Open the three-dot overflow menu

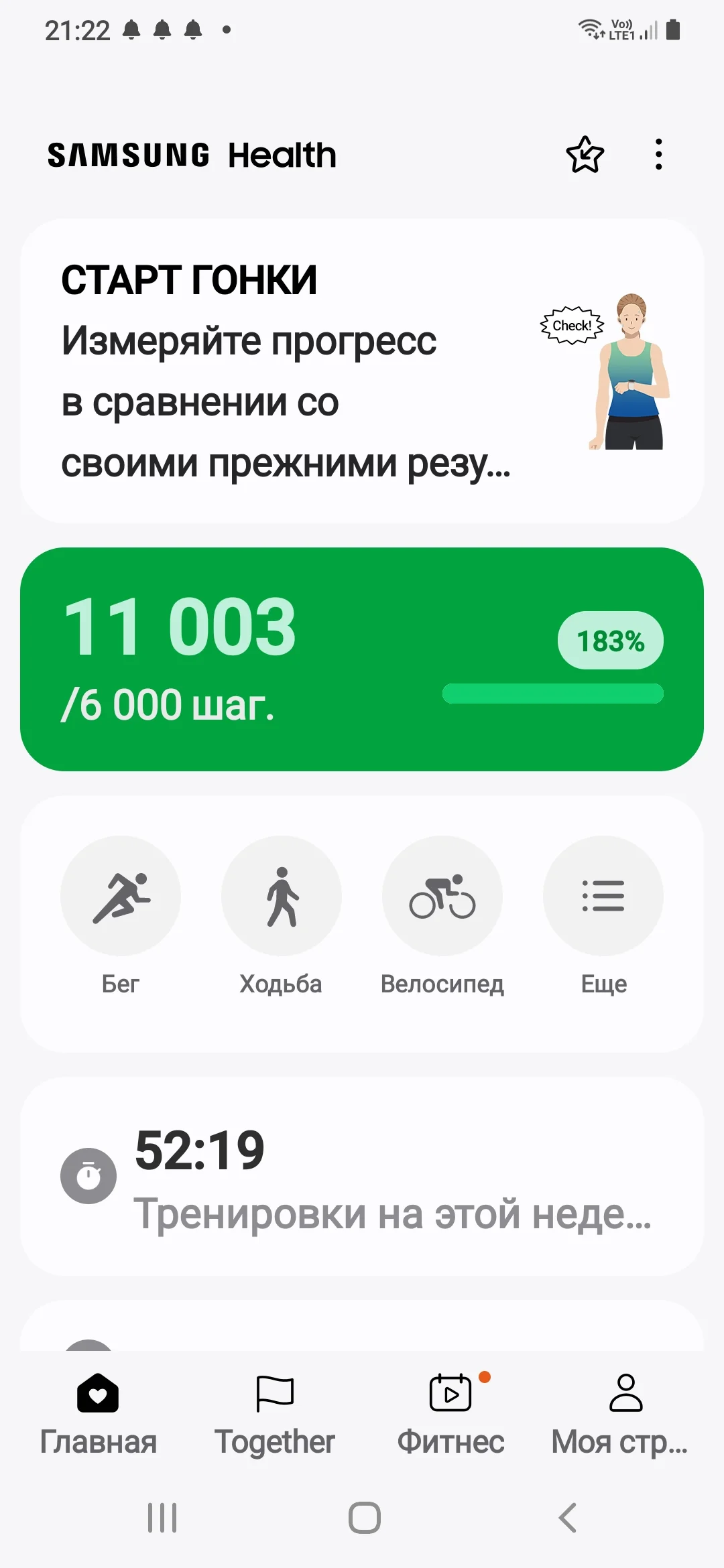658,154
